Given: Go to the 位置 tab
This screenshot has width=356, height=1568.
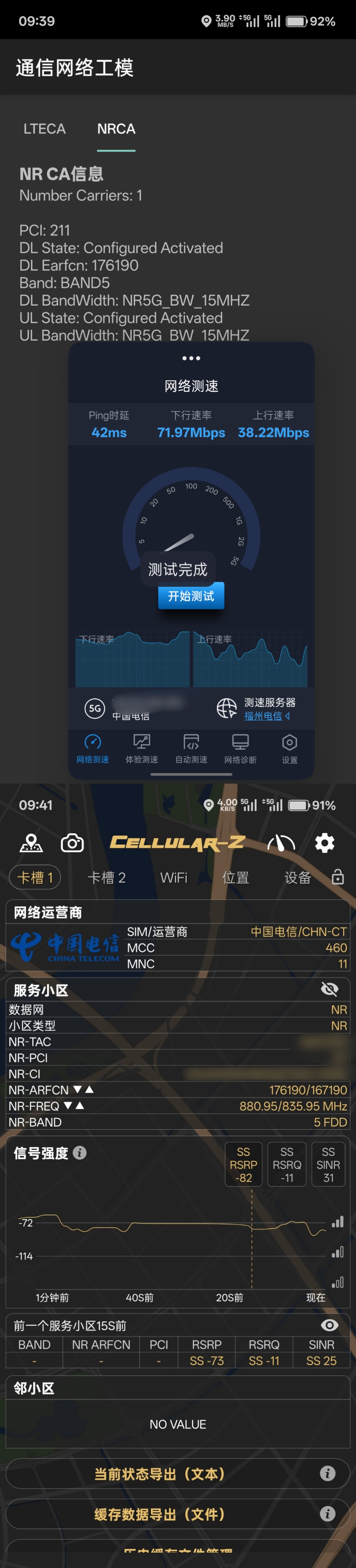Looking at the screenshot, I should pos(236,877).
